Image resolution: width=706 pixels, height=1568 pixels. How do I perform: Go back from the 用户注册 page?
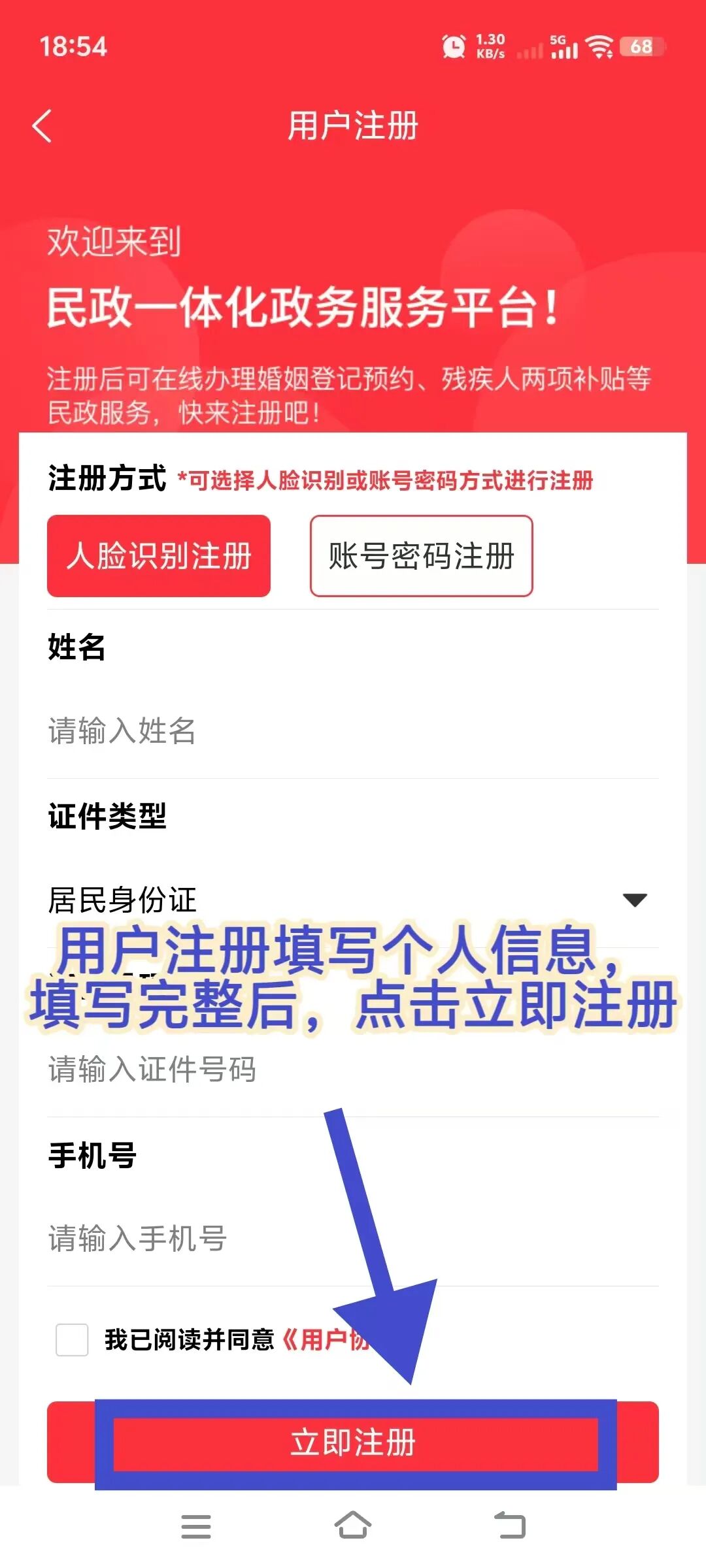42,125
